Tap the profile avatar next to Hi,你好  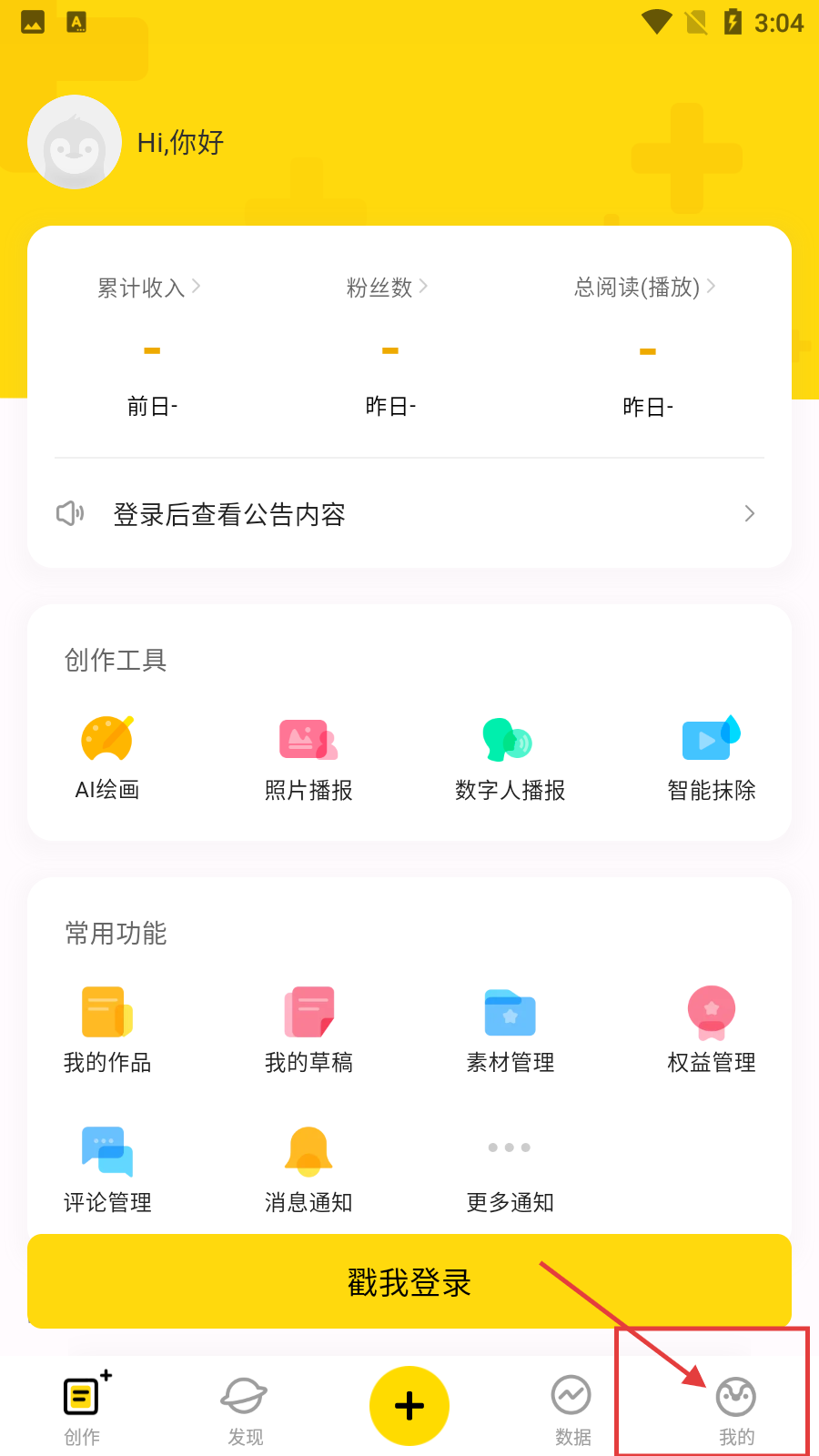click(75, 142)
